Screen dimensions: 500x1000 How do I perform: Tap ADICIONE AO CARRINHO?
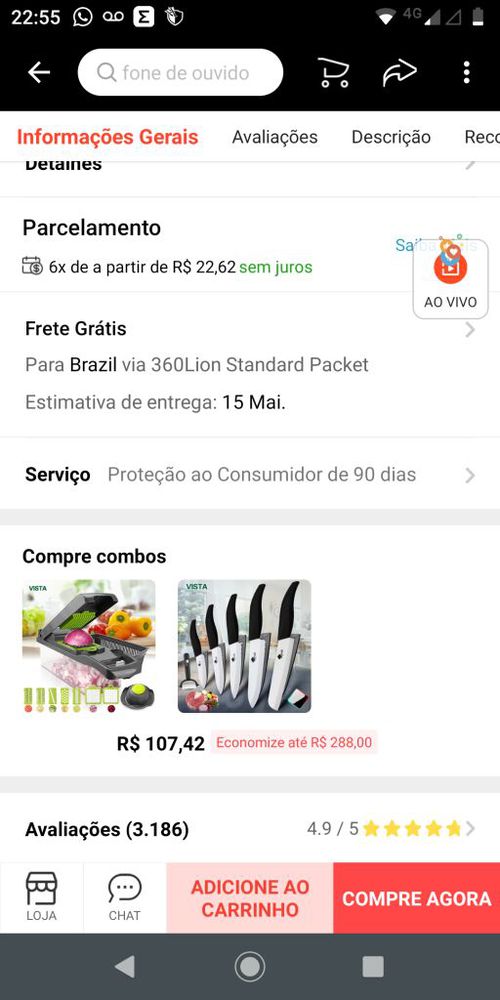click(250, 898)
